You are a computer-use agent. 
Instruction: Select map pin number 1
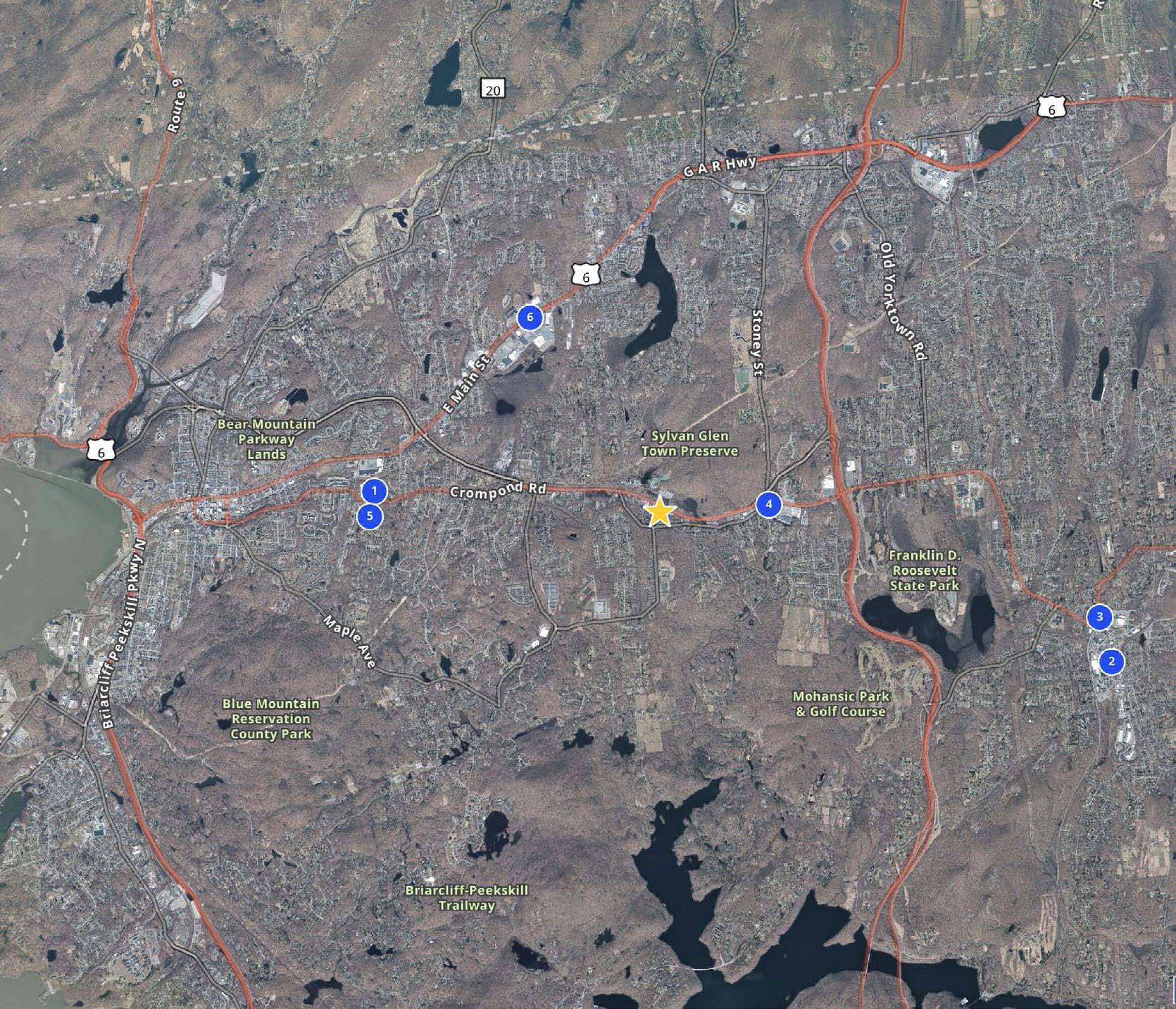(x=374, y=491)
